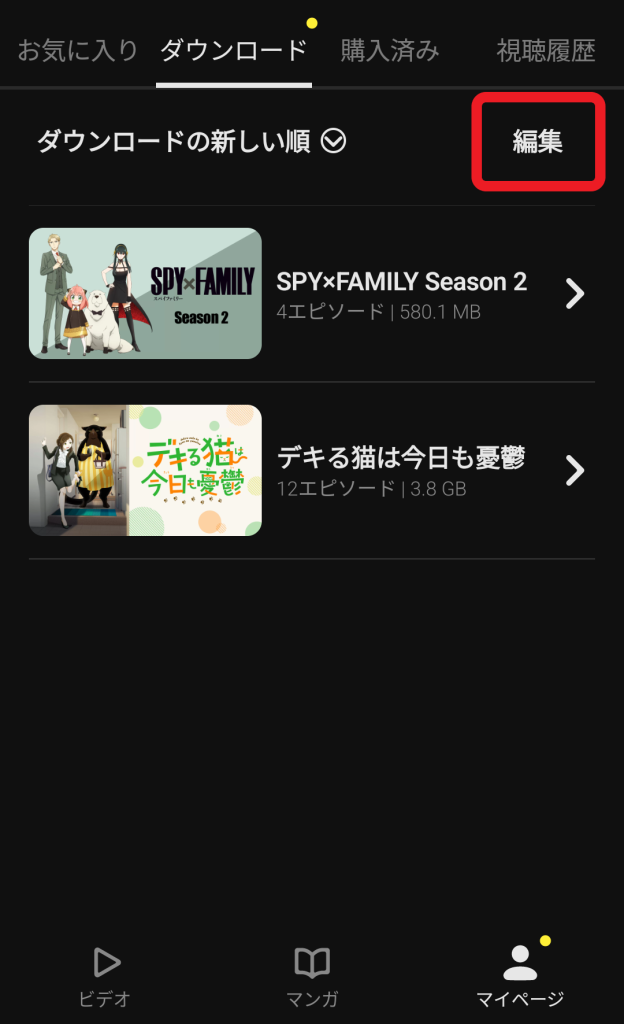The width and height of the screenshot is (624, 1024).
Task: Open デキる猫は今日も憂鬱 downloads
Action: [311, 470]
